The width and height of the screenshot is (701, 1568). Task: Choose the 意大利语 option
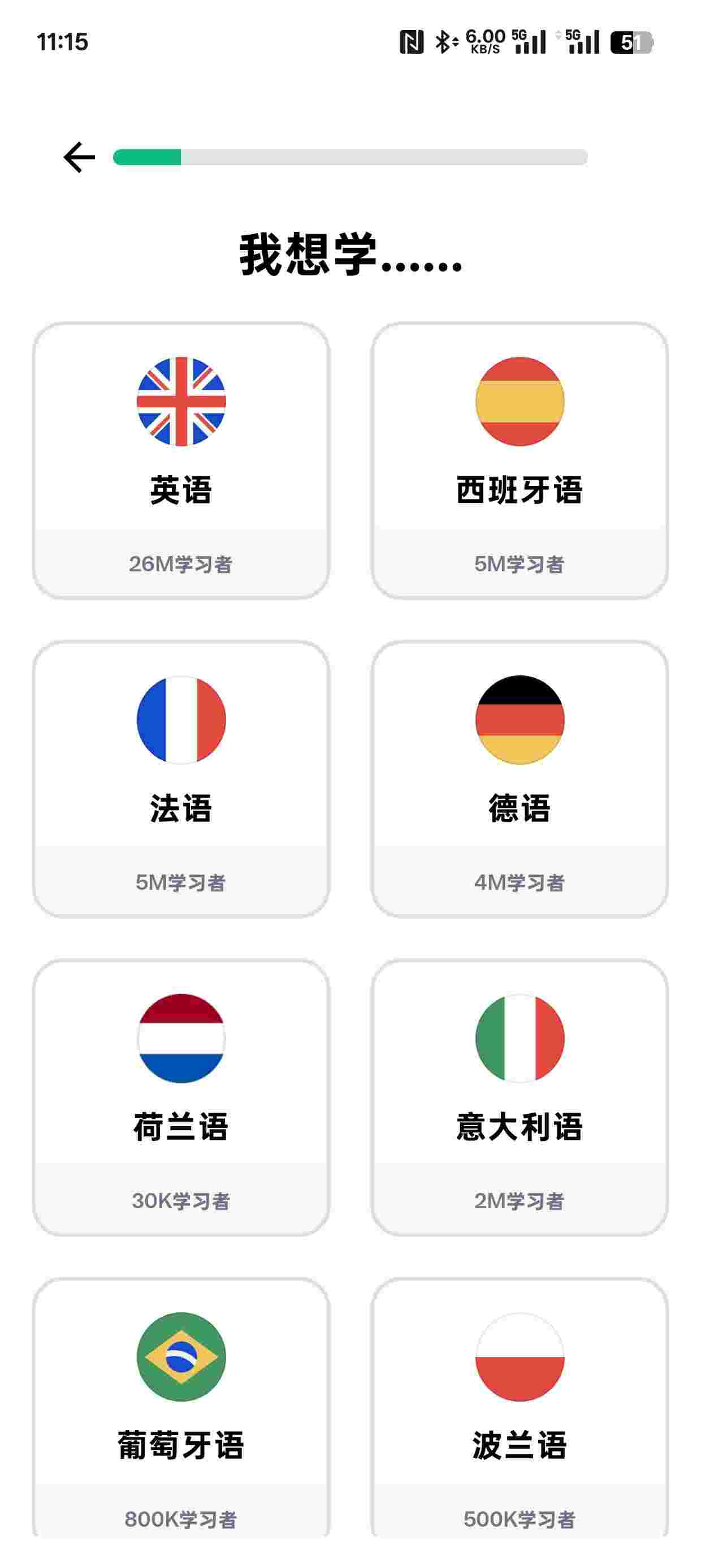[x=520, y=1097]
